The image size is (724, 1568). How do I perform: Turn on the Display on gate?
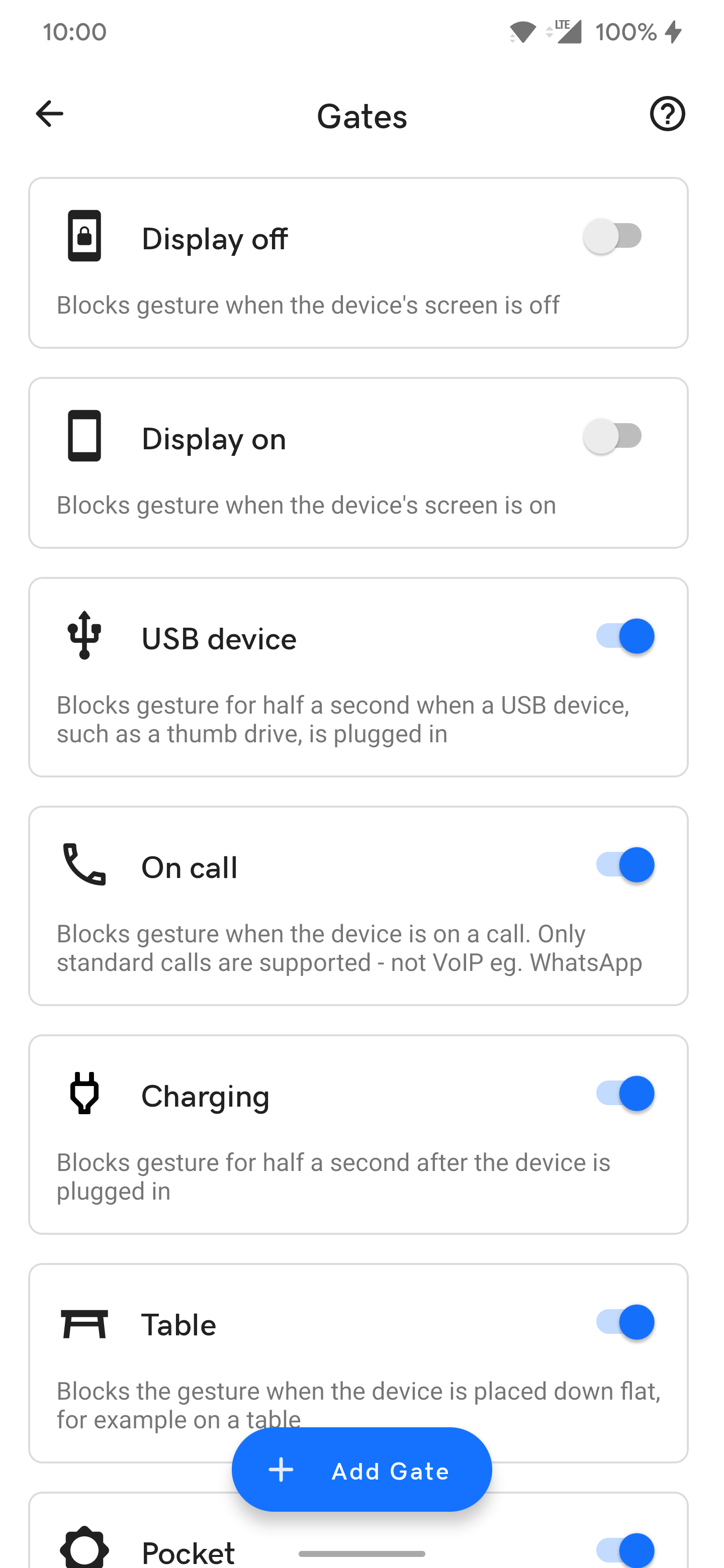point(613,436)
